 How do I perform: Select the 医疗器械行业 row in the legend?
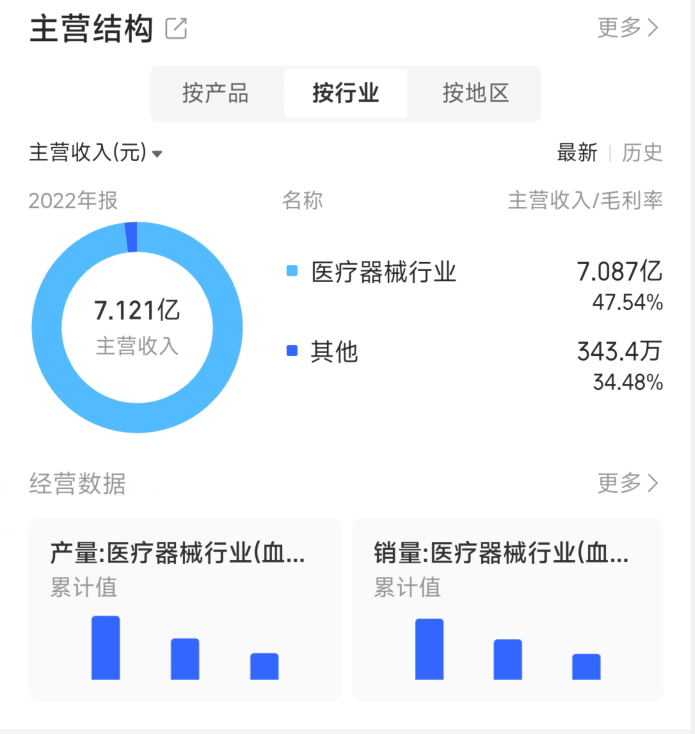pyautogui.click(x=475, y=285)
